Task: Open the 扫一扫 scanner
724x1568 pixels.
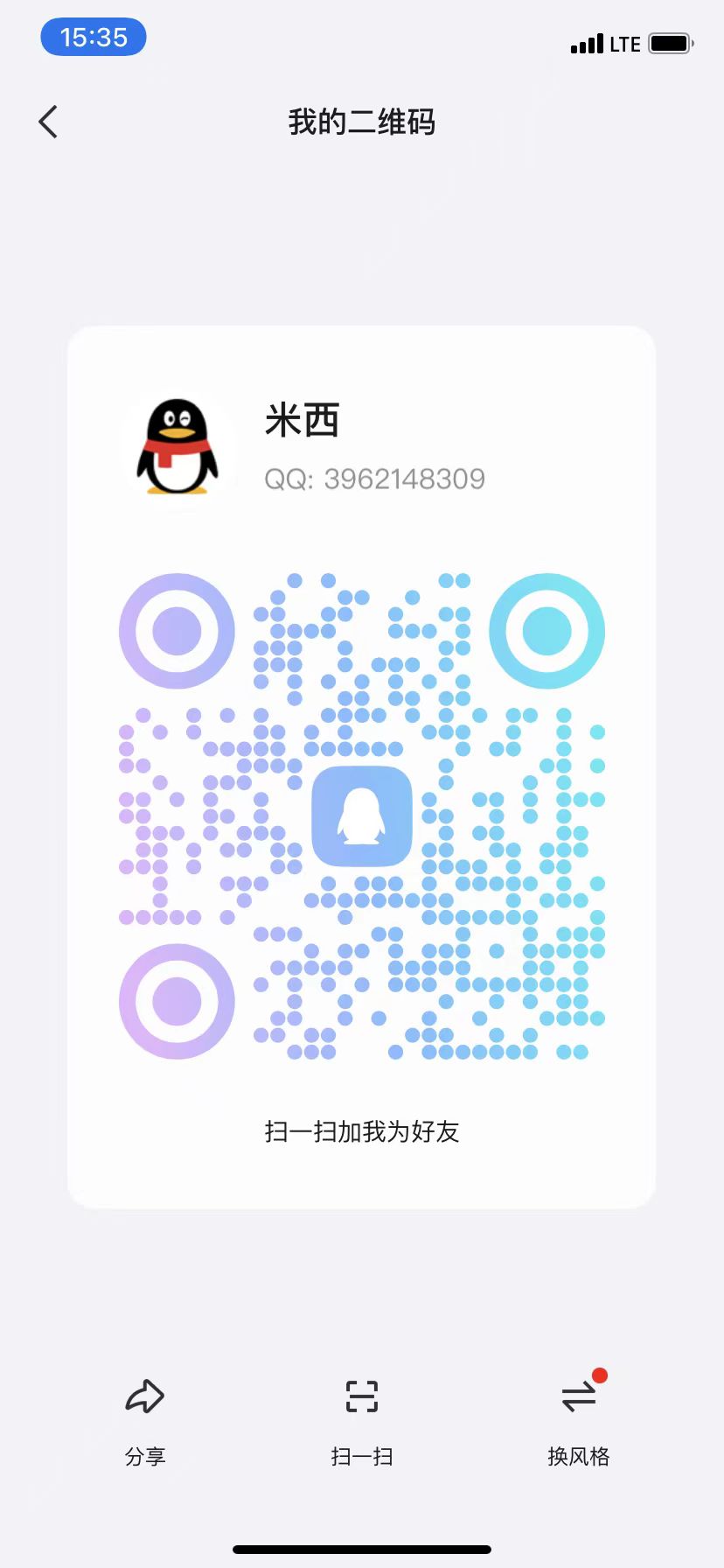Action: click(x=362, y=1417)
